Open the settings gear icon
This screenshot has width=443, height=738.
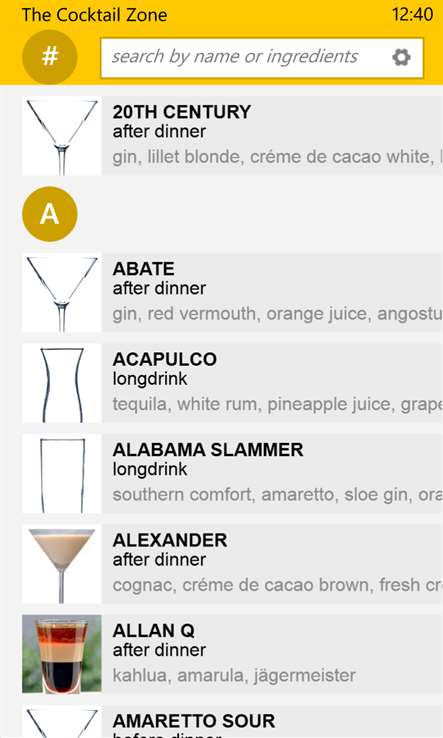coord(401,57)
